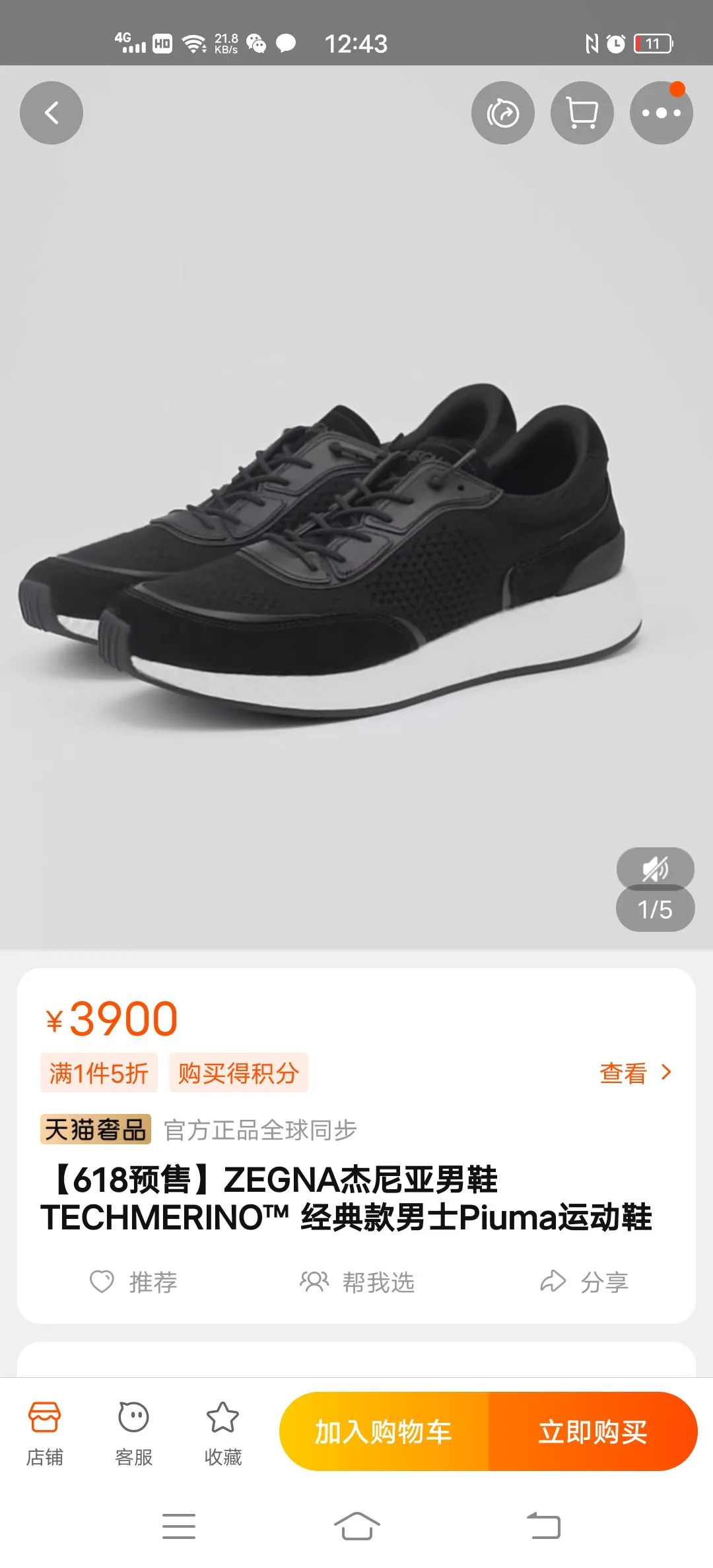Tap the 满1件5折 discount chip
The width and height of the screenshot is (713, 1568).
99,1073
